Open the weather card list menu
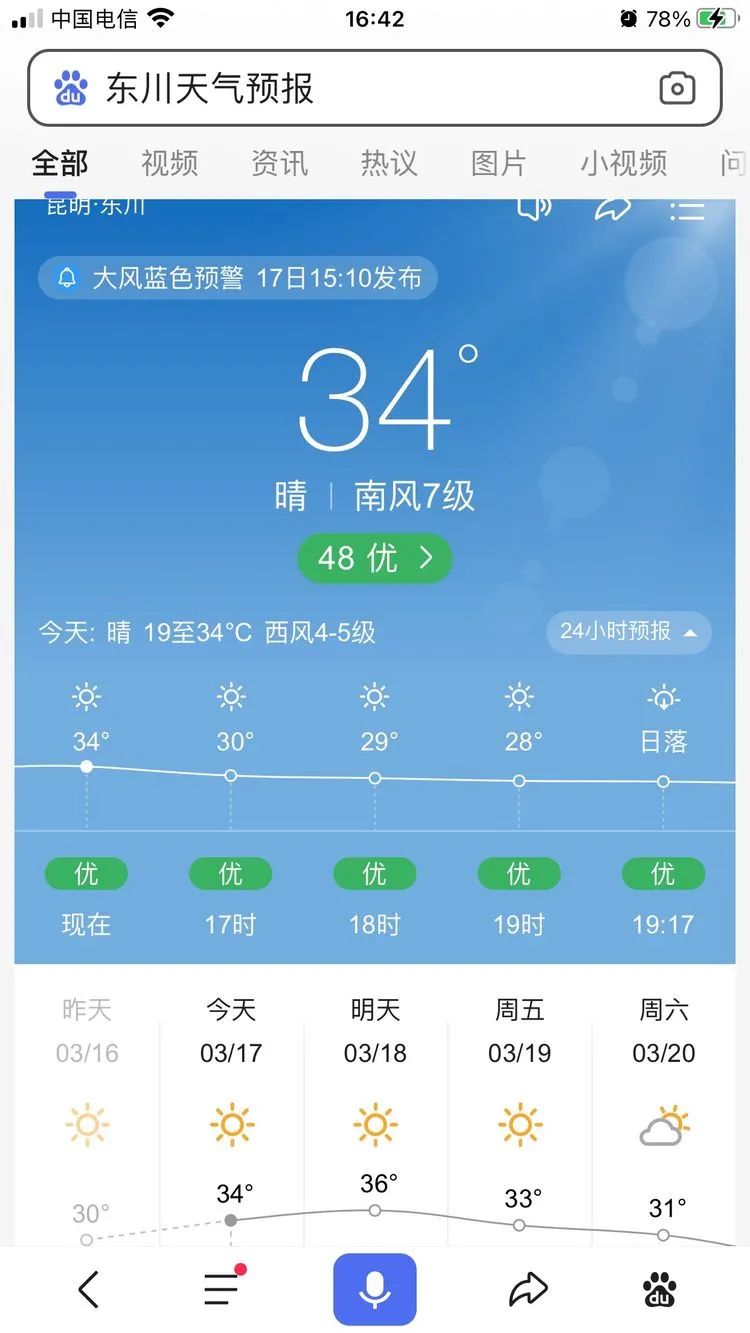 pos(687,209)
